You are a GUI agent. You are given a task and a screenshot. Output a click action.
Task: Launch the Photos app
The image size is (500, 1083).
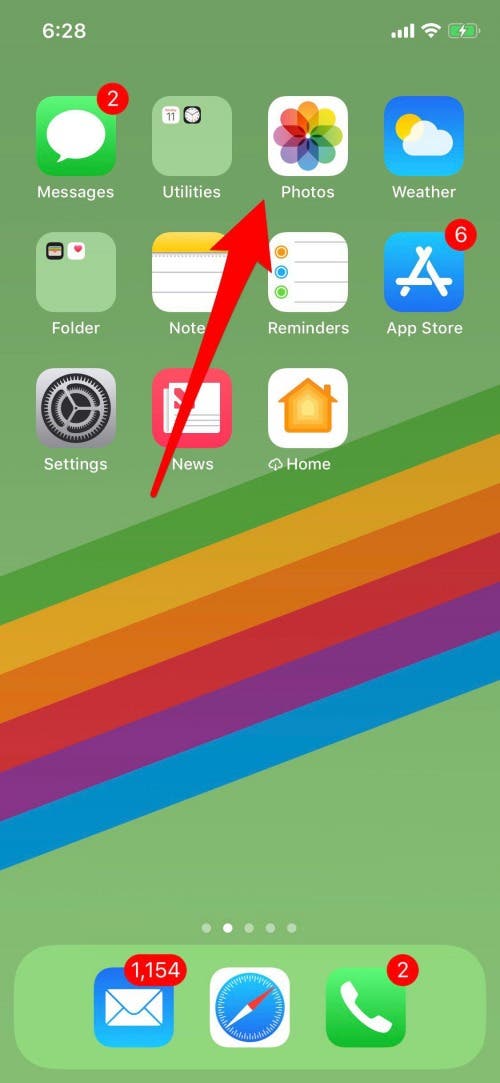308,136
